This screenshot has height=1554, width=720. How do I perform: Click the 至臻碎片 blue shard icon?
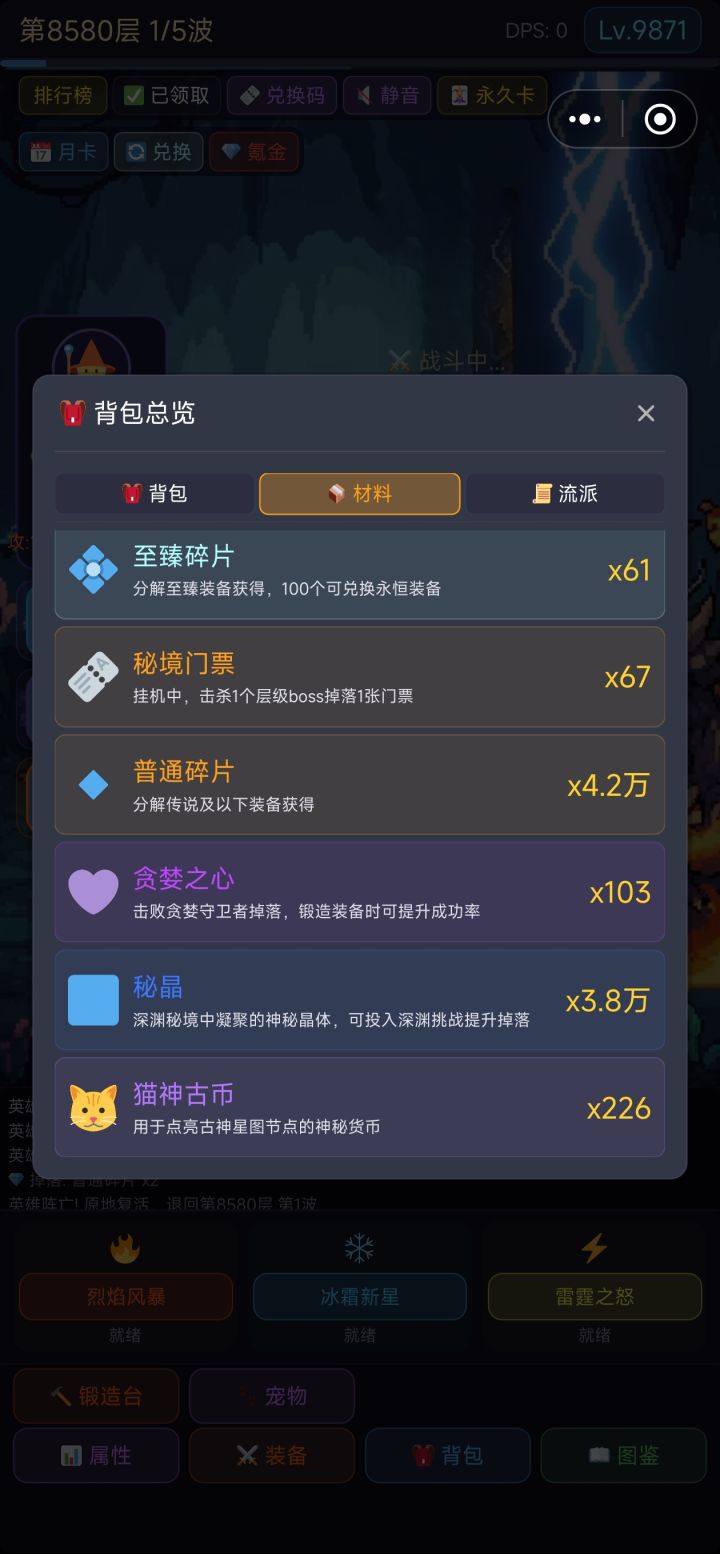pyautogui.click(x=93, y=570)
